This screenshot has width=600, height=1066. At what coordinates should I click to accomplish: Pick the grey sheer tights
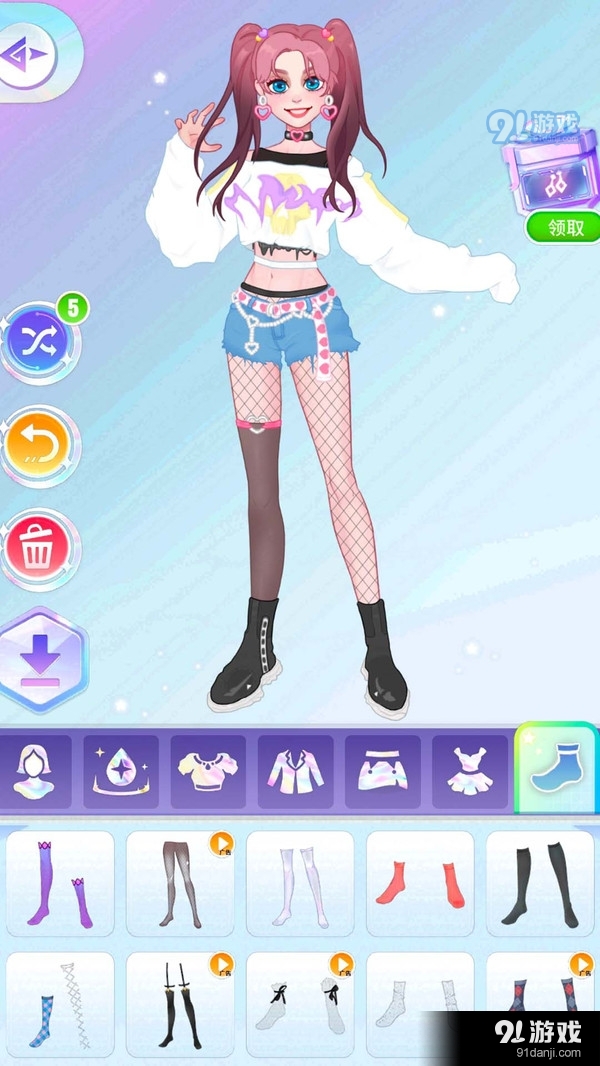click(180, 883)
